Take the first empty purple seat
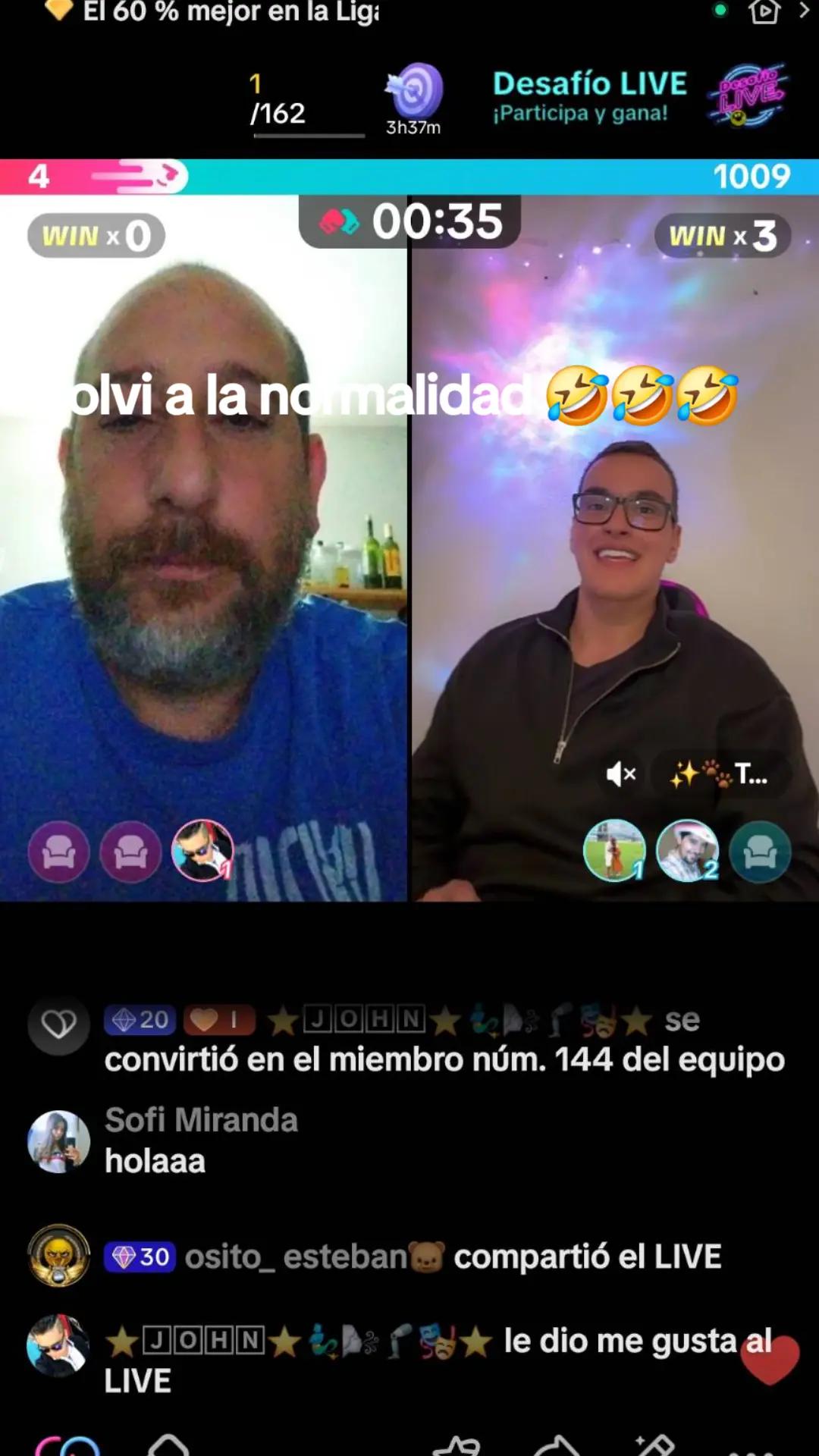The width and height of the screenshot is (819, 1456). coord(58,851)
